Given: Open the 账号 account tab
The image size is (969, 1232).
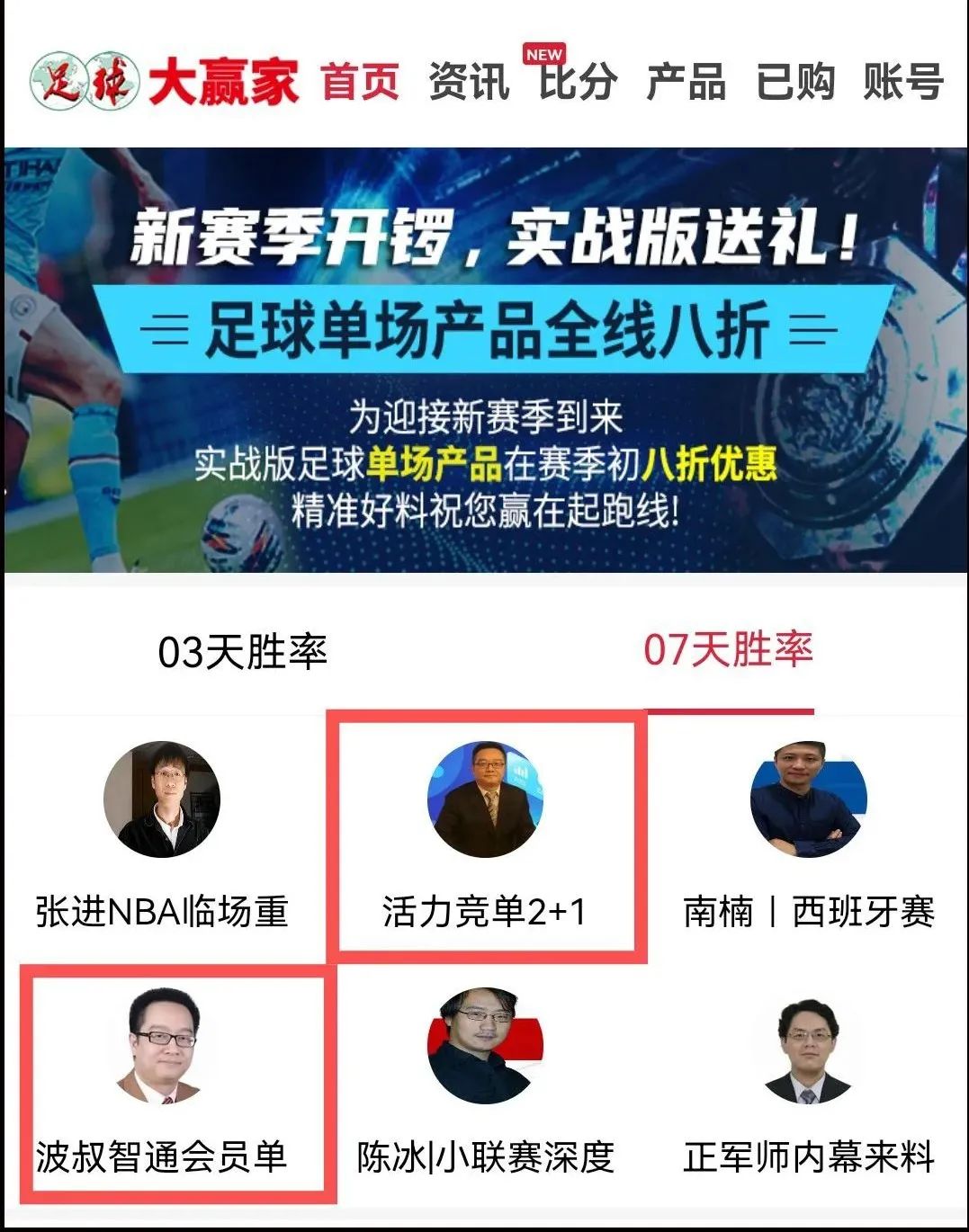Looking at the screenshot, I should tap(903, 82).
